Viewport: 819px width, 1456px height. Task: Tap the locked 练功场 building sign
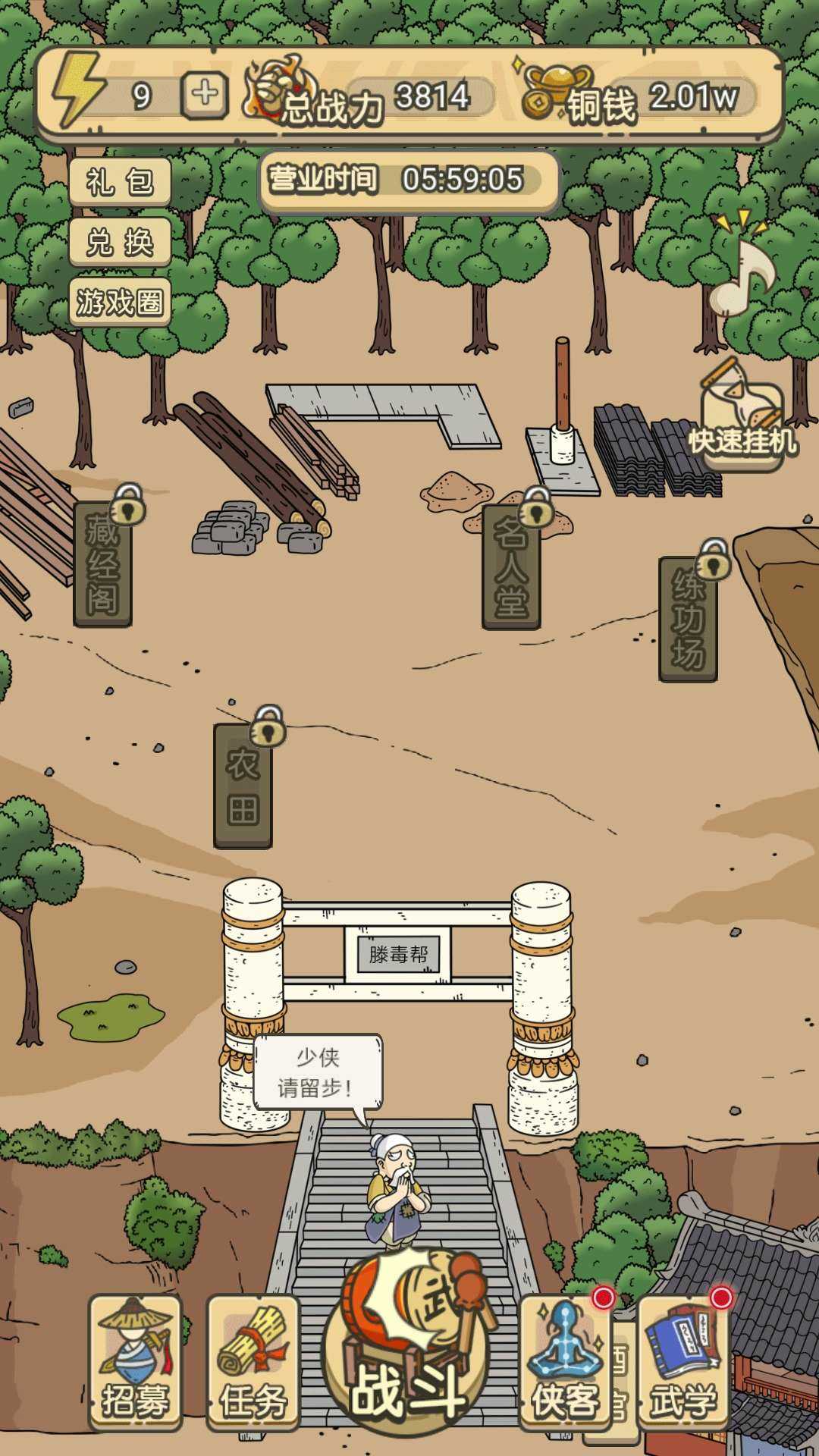tap(688, 619)
